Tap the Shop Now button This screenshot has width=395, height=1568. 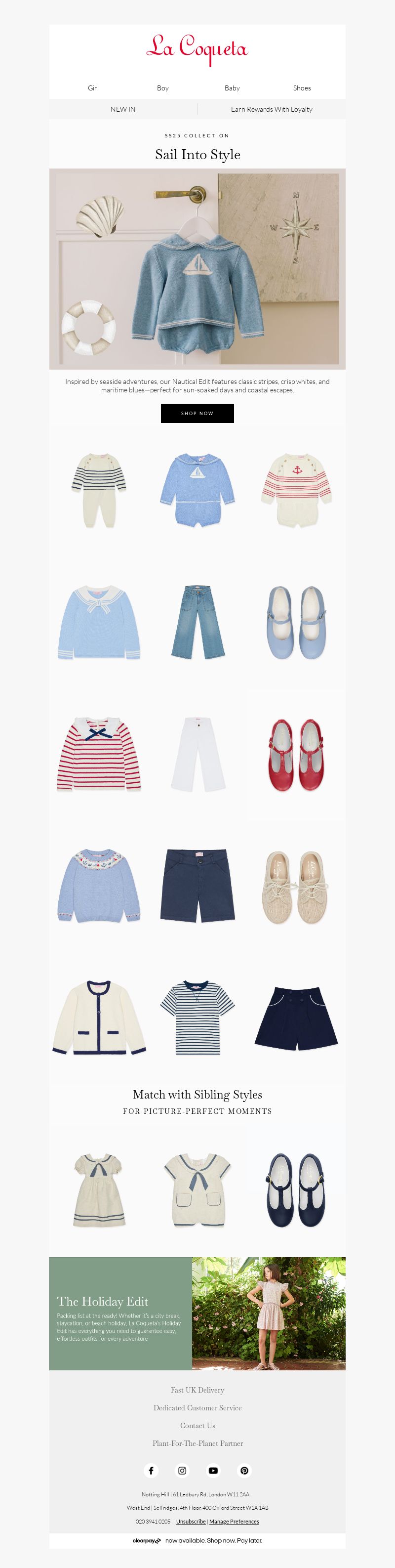[197, 413]
